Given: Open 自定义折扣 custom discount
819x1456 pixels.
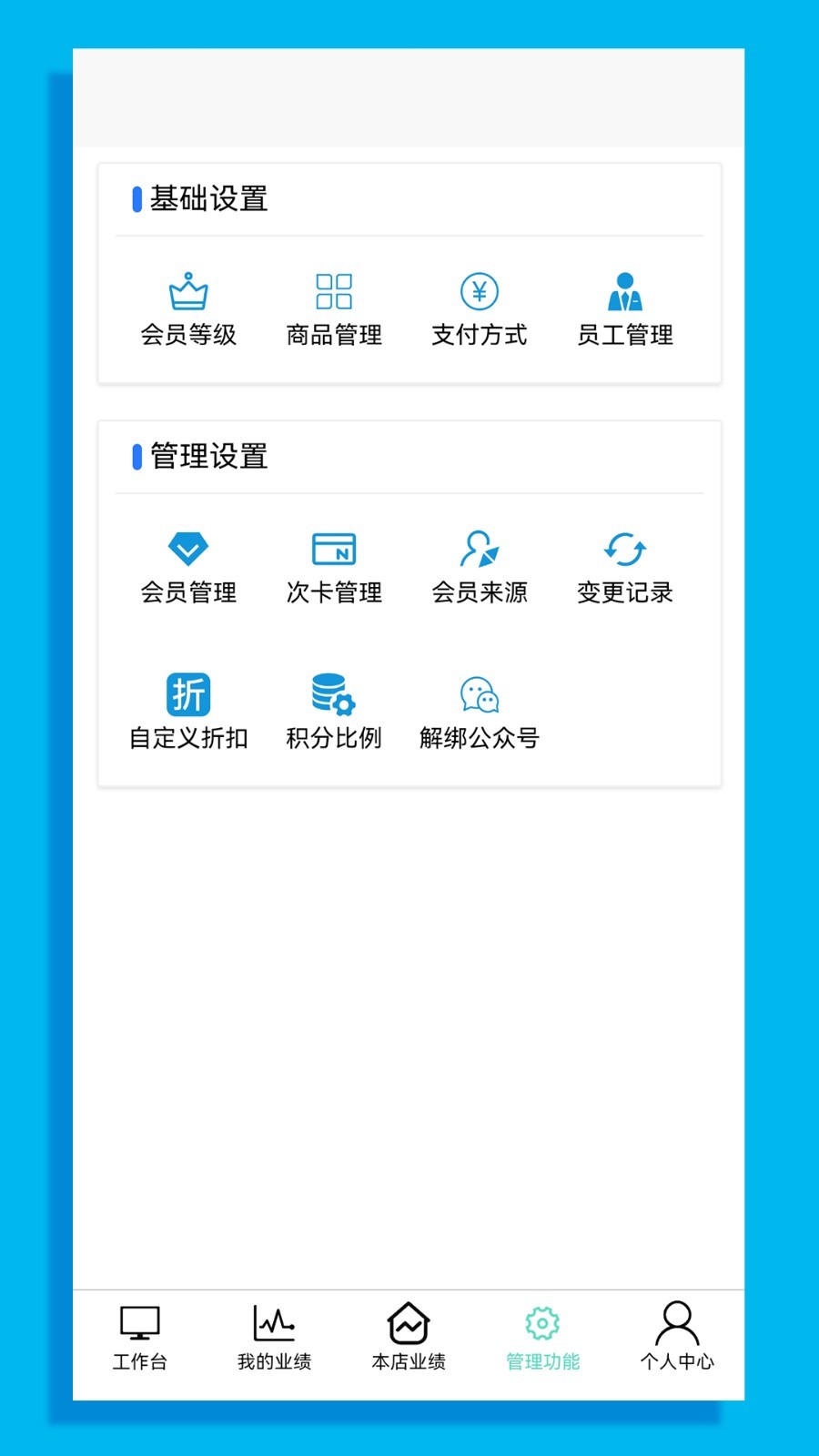Looking at the screenshot, I should point(188,713).
